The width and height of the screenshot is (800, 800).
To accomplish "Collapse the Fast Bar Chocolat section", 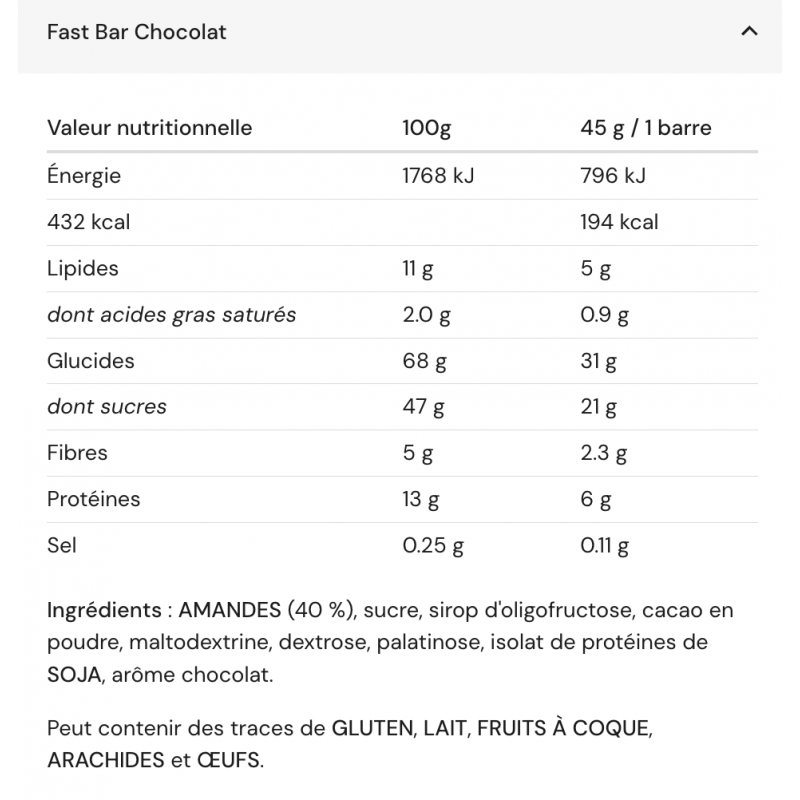I will pos(748,32).
